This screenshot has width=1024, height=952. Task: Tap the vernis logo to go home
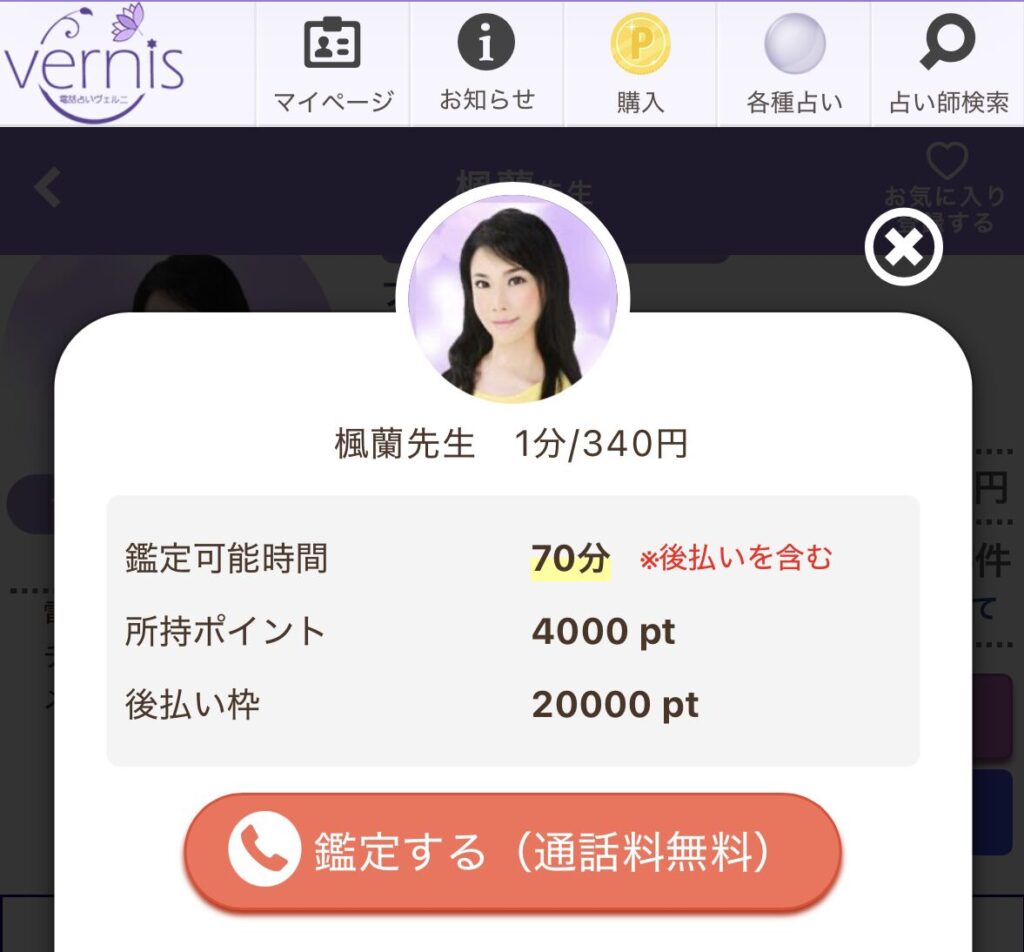pyautogui.click(x=94, y=64)
